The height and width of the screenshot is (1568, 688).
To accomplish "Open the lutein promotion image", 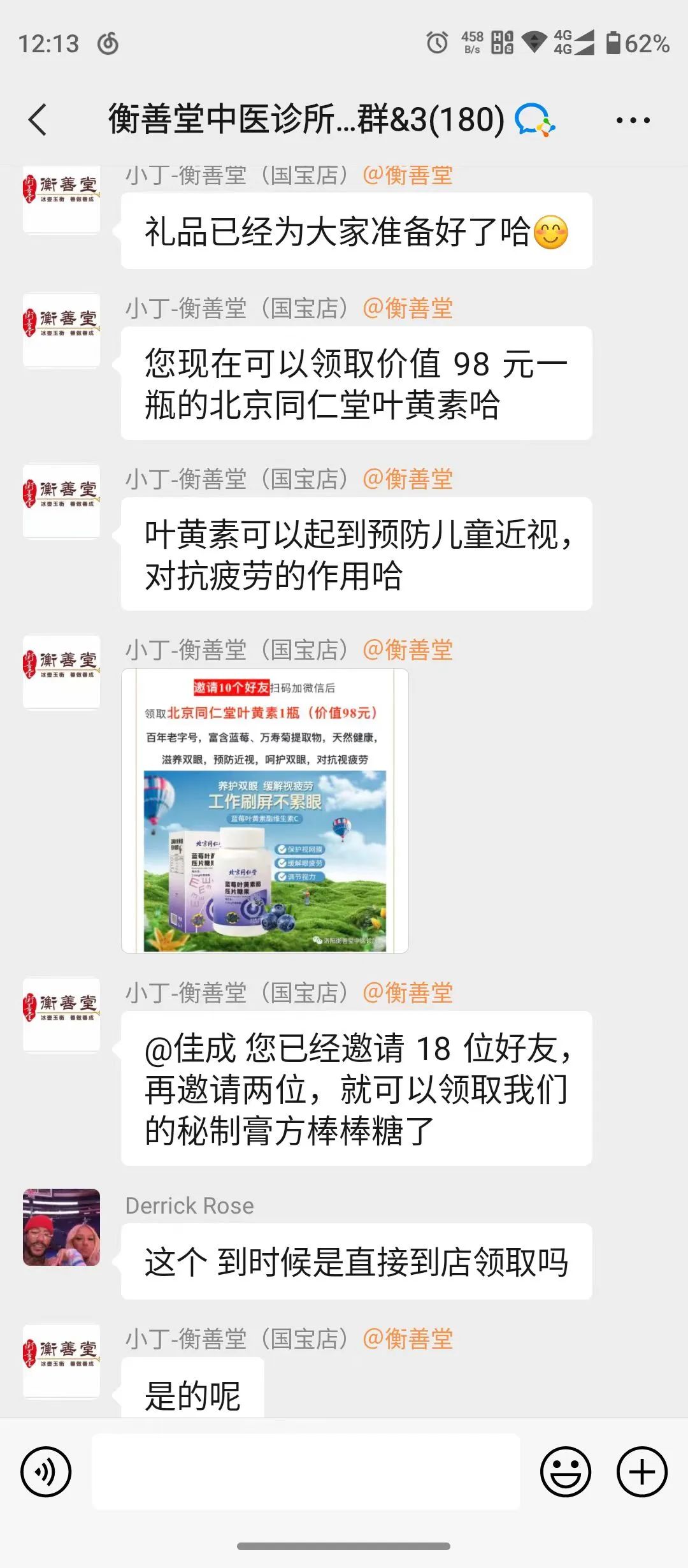I will point(264,810).
